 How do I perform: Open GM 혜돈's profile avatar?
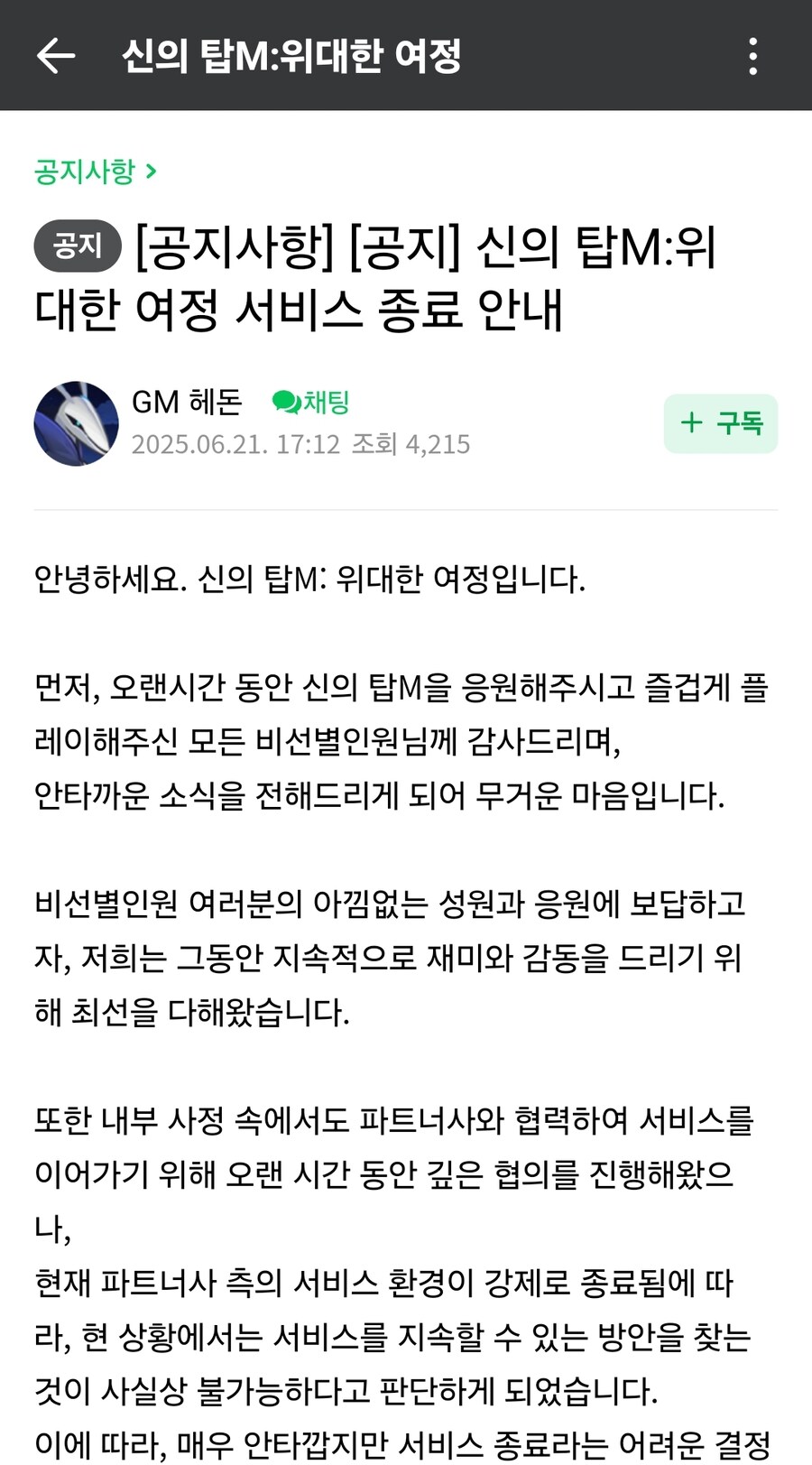[x=76, y=422]
